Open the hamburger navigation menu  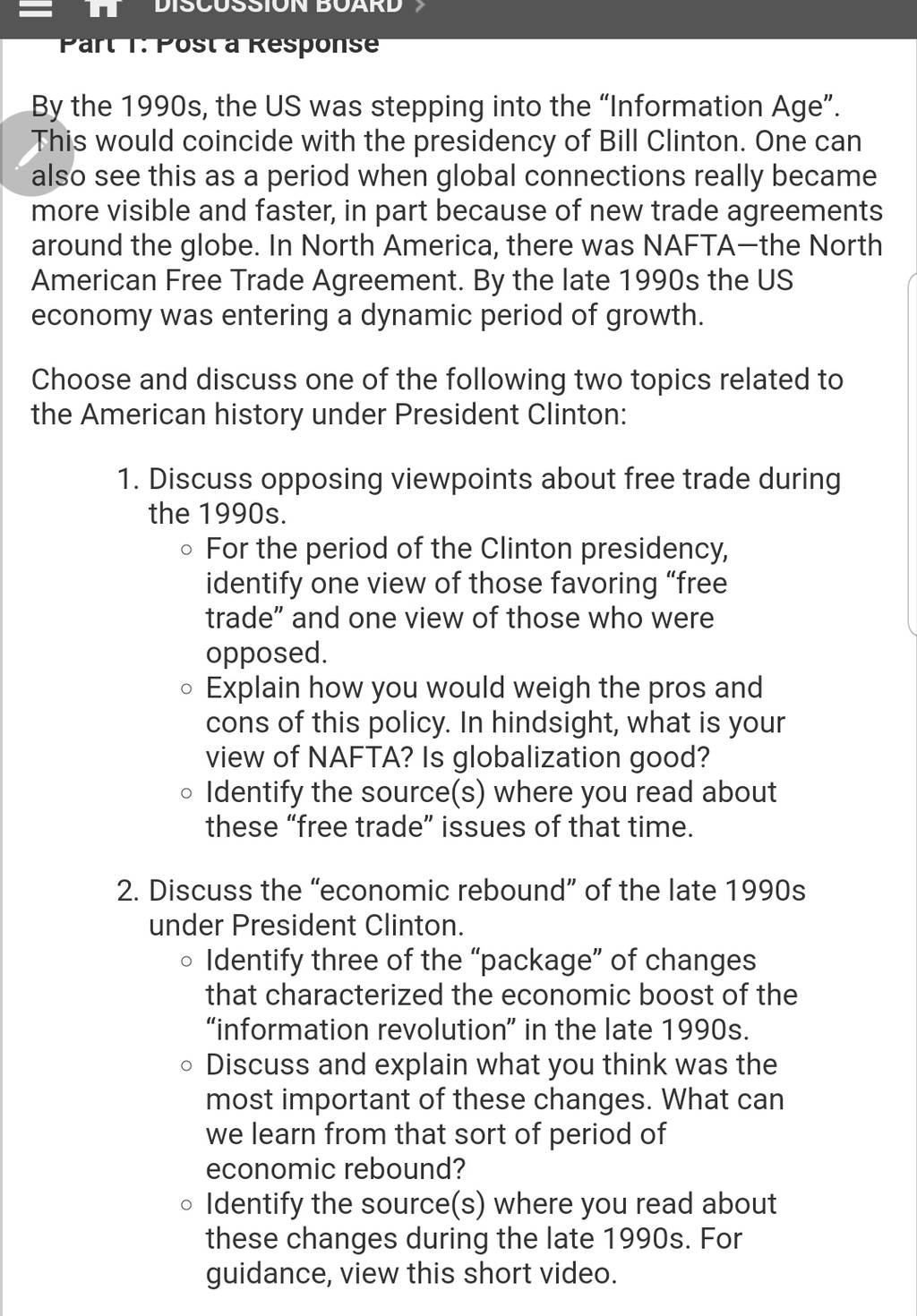tap(36, 7)
